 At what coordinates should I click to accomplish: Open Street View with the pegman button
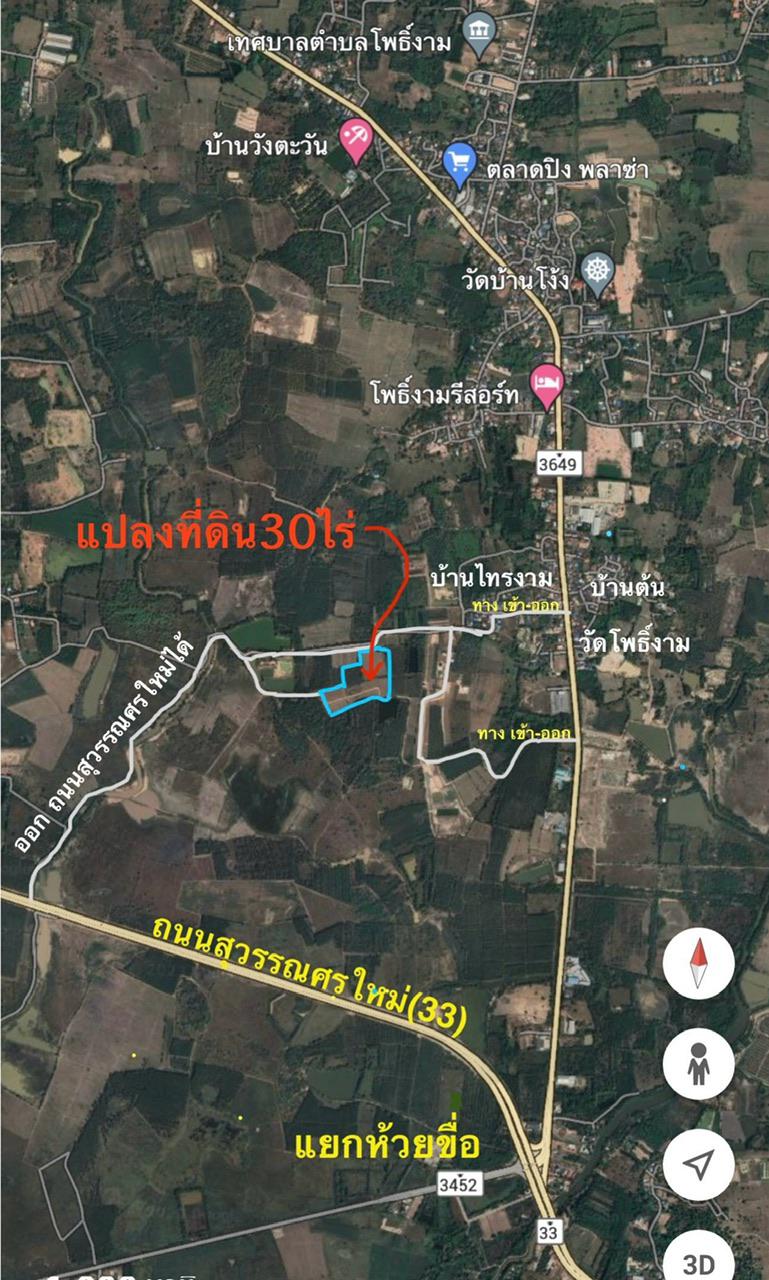point(698,1064)
